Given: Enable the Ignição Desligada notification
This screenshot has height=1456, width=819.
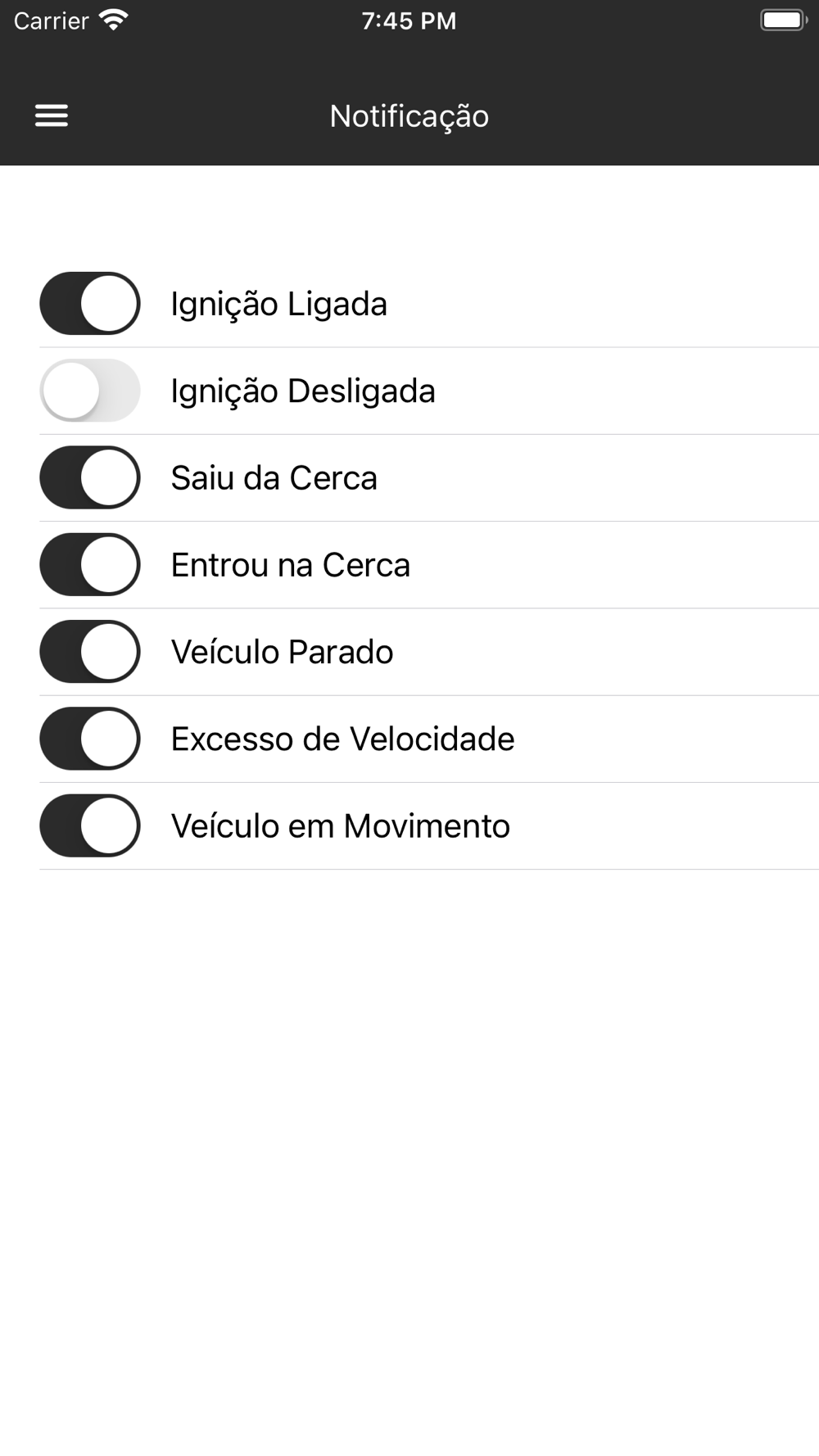Looking at the screenshot, I should (90, 391).
